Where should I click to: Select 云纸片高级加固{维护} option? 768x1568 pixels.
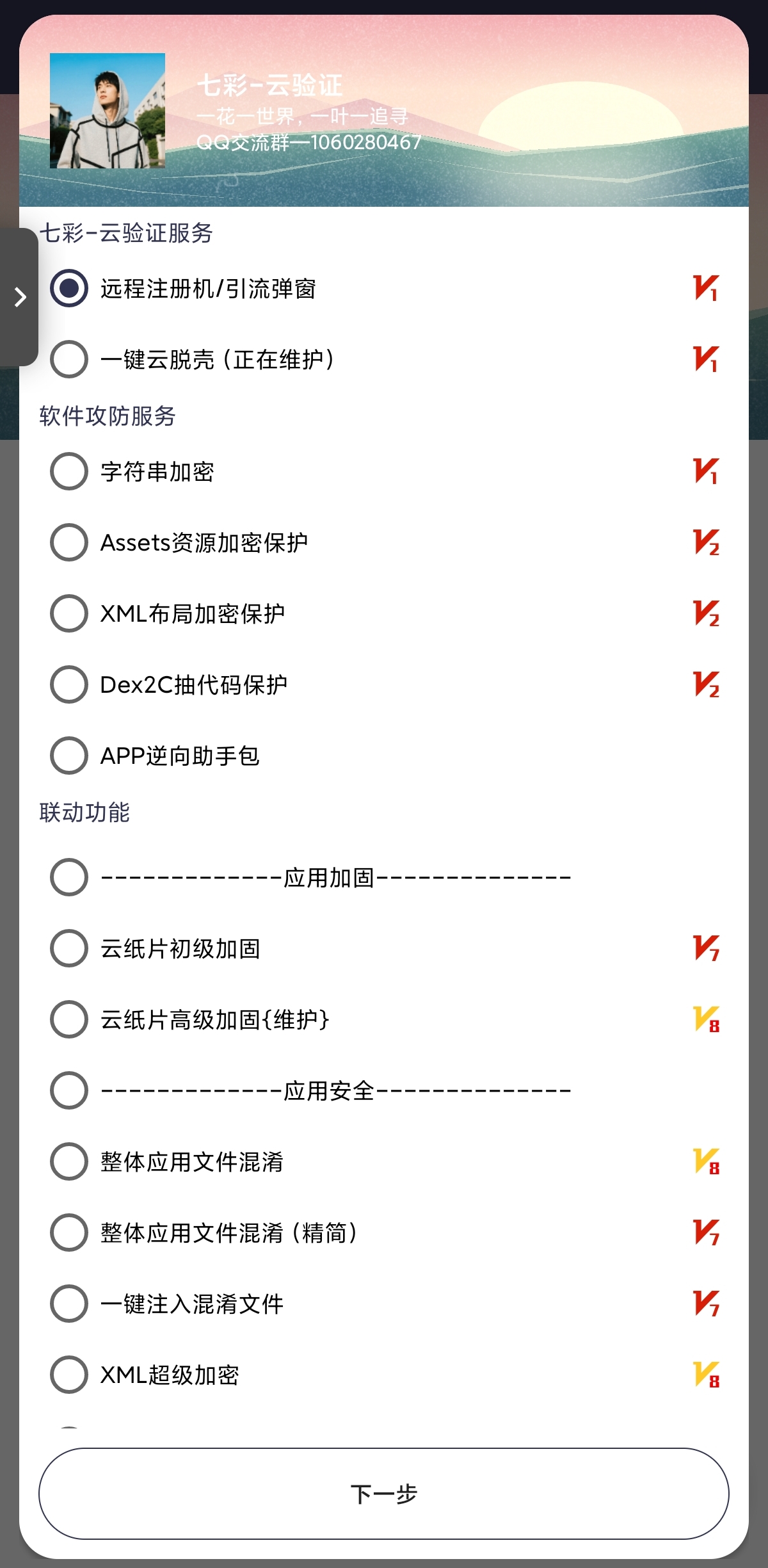69,1020
